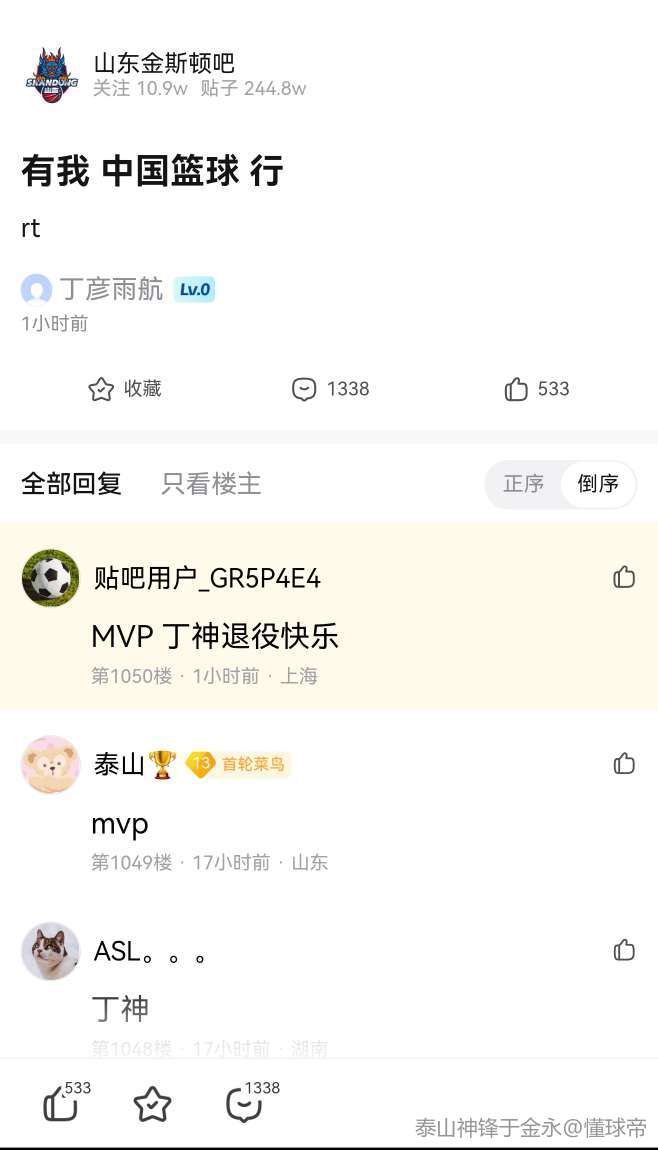Image resolution: width=658 pixels, height=1150 pixels.
Task: Like the post with 533 likes
Action: [x=537, y=389]
